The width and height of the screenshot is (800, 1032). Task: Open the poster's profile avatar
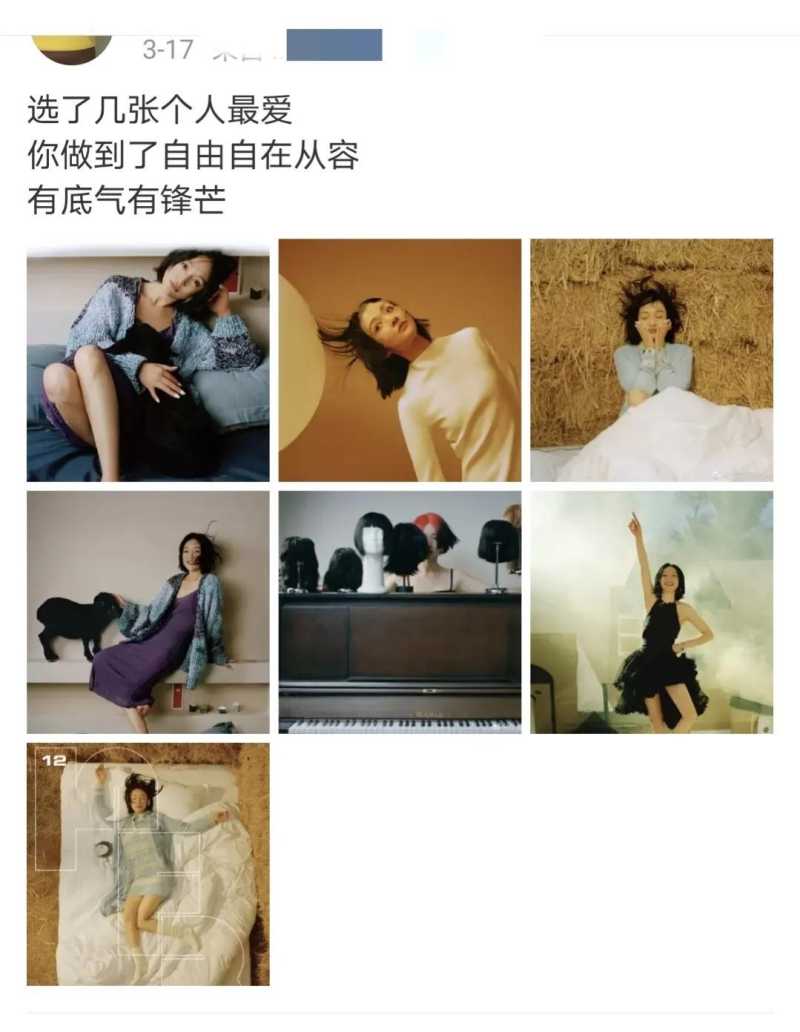coord(72,47)
